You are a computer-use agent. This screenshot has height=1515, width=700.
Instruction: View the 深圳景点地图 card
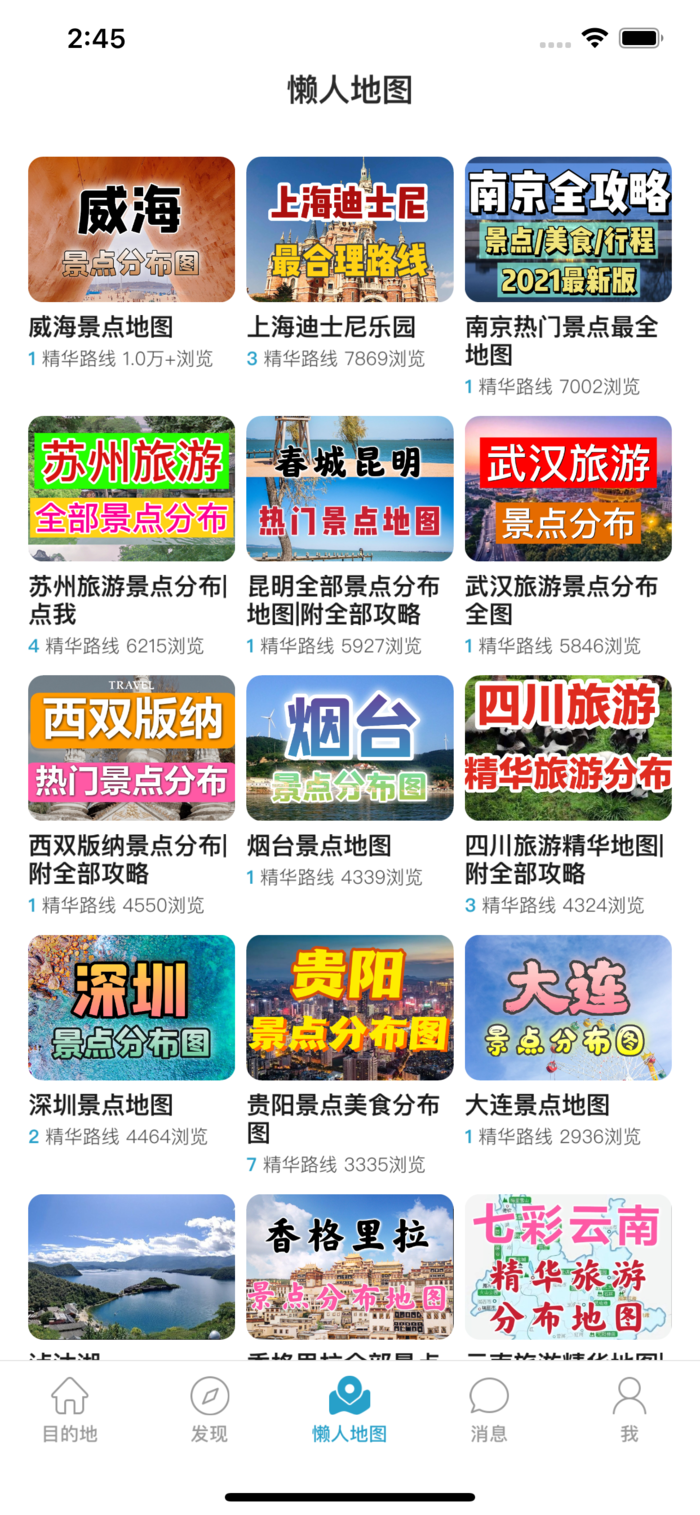(x=131, y=1007)
